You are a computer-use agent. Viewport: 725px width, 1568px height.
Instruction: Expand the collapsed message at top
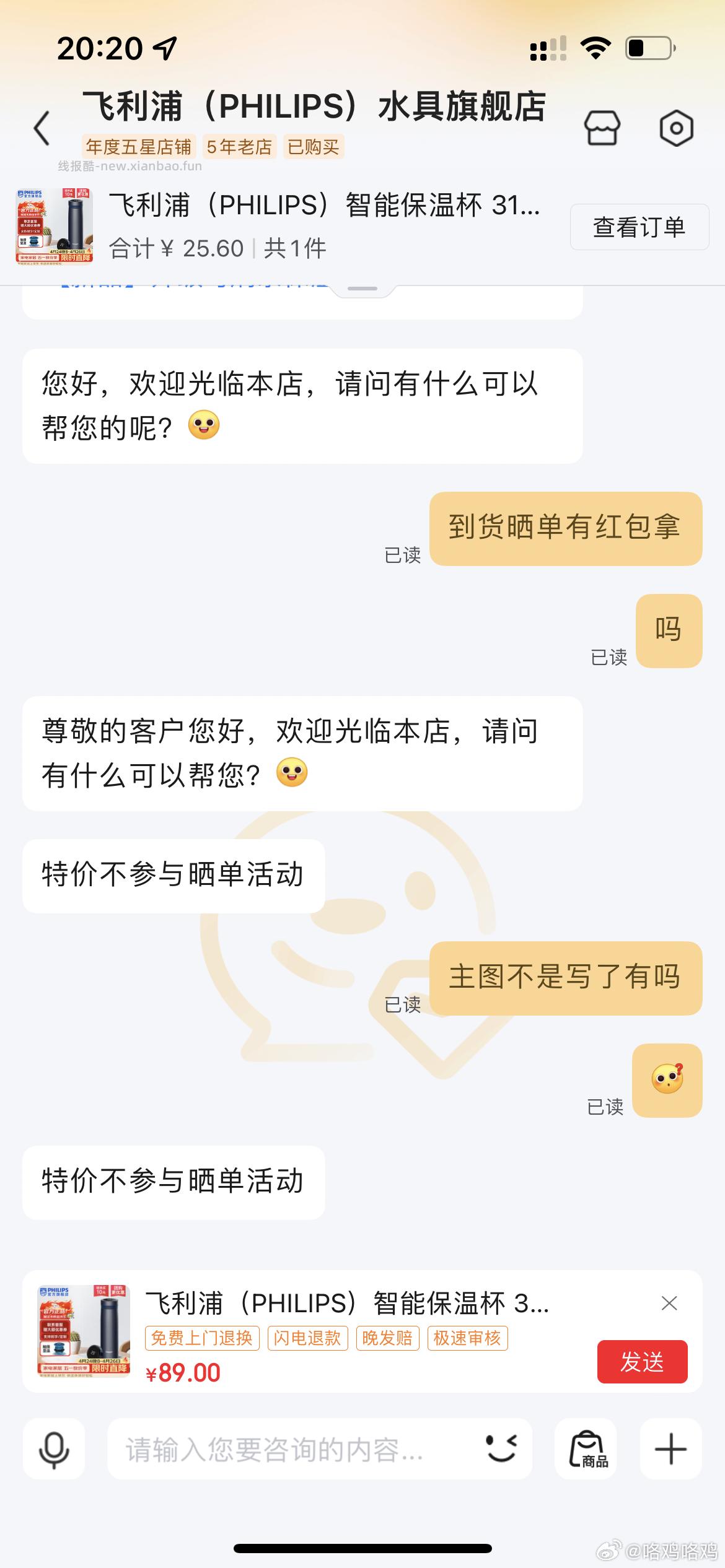point(362,289)
